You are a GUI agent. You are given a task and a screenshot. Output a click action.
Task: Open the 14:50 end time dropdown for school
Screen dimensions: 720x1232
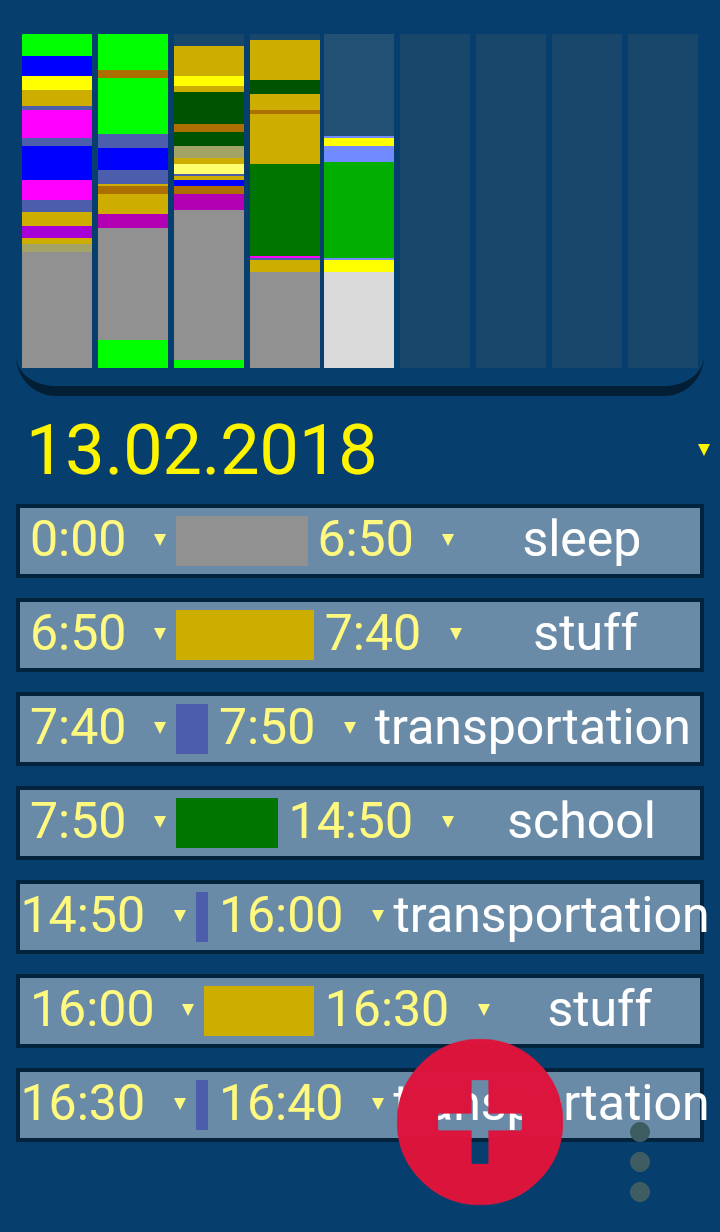click(448, 822)
